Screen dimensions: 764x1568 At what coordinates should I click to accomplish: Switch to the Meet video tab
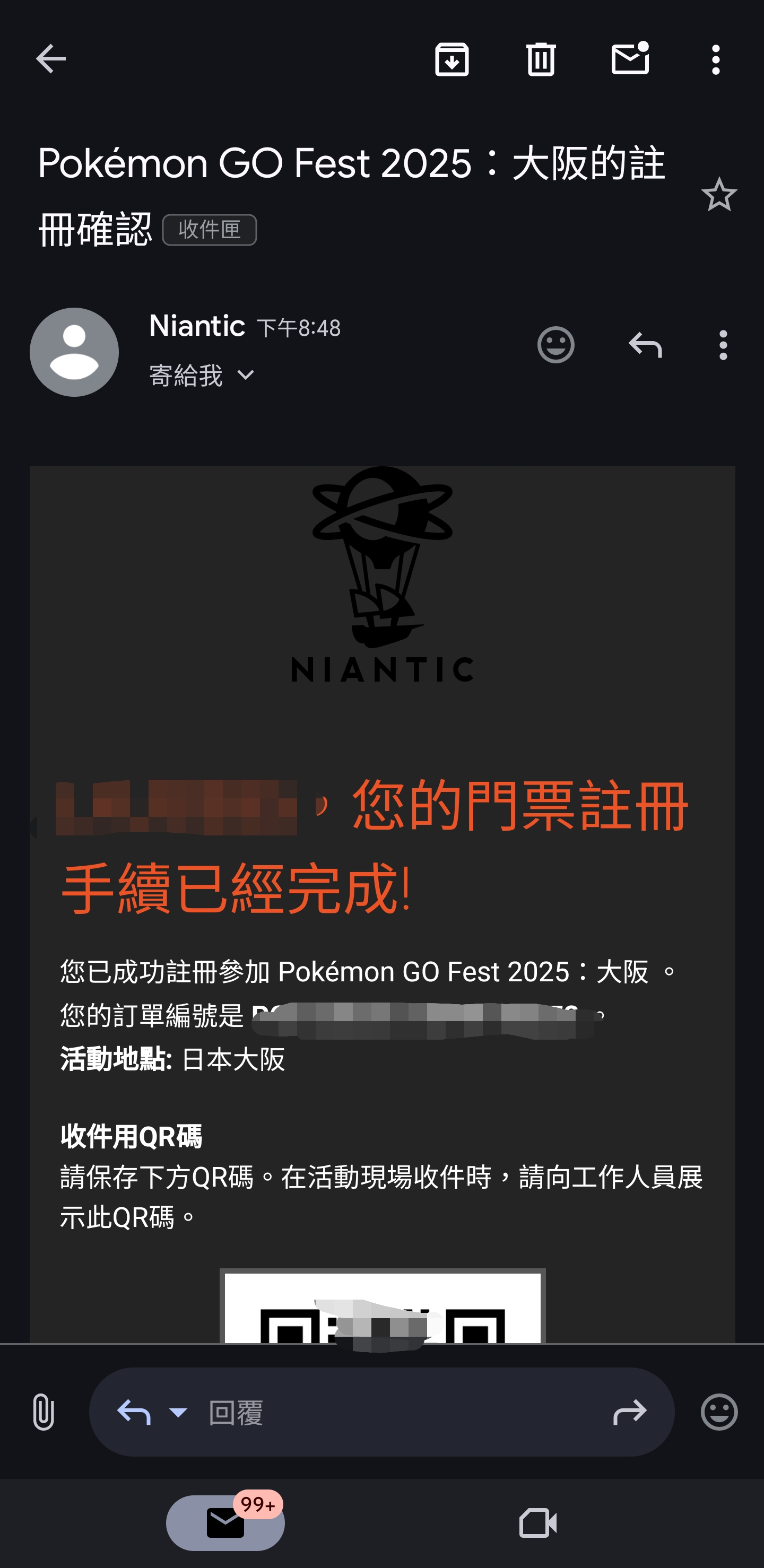538,1523
